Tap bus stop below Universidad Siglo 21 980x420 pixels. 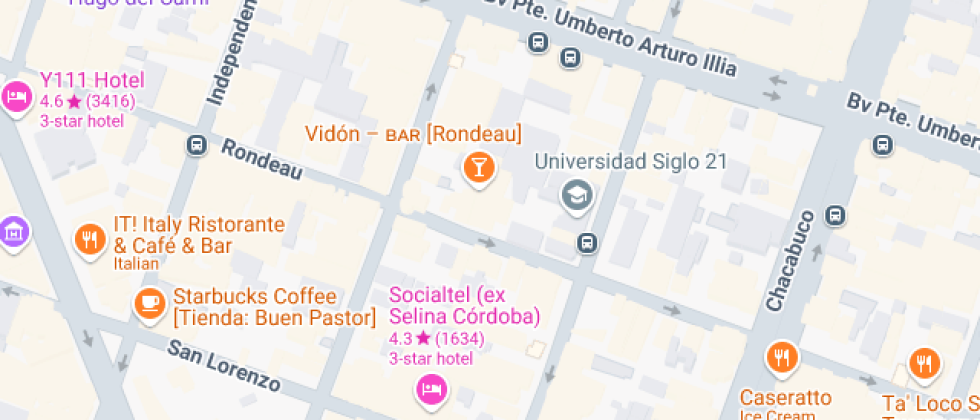pyautogui.click(x=586, y=242)
